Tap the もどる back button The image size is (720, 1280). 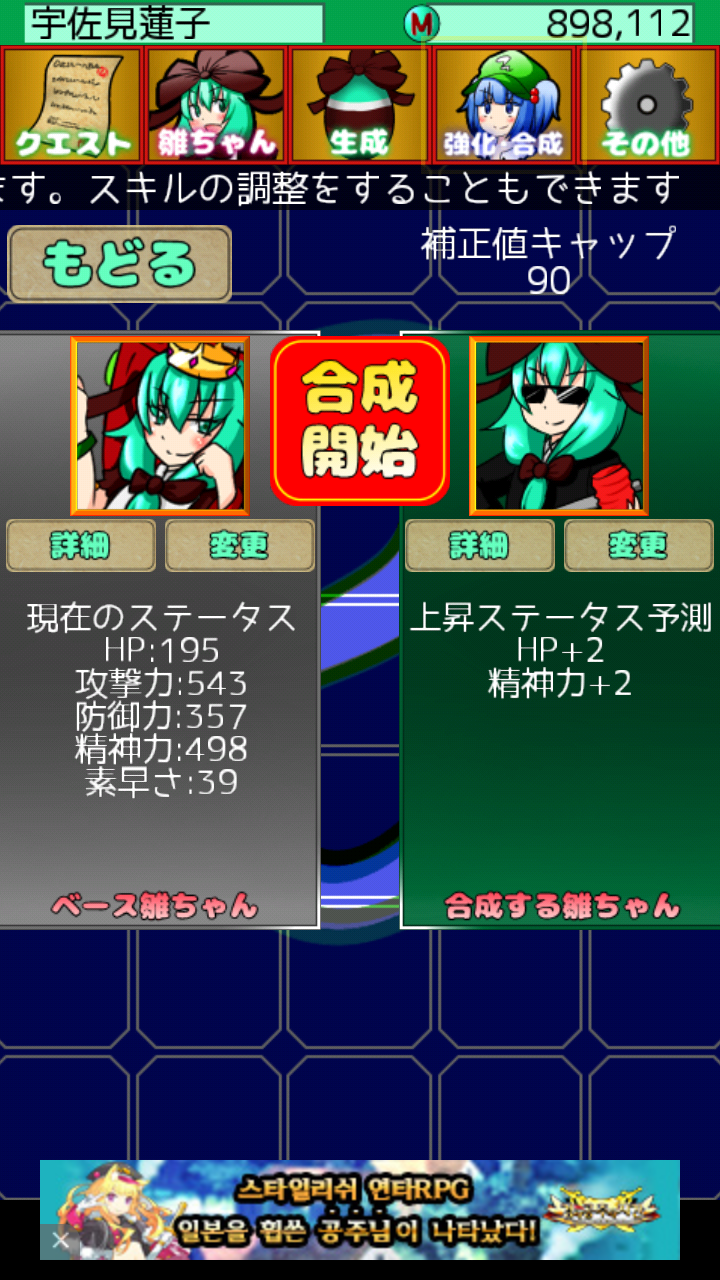[120, 264]
